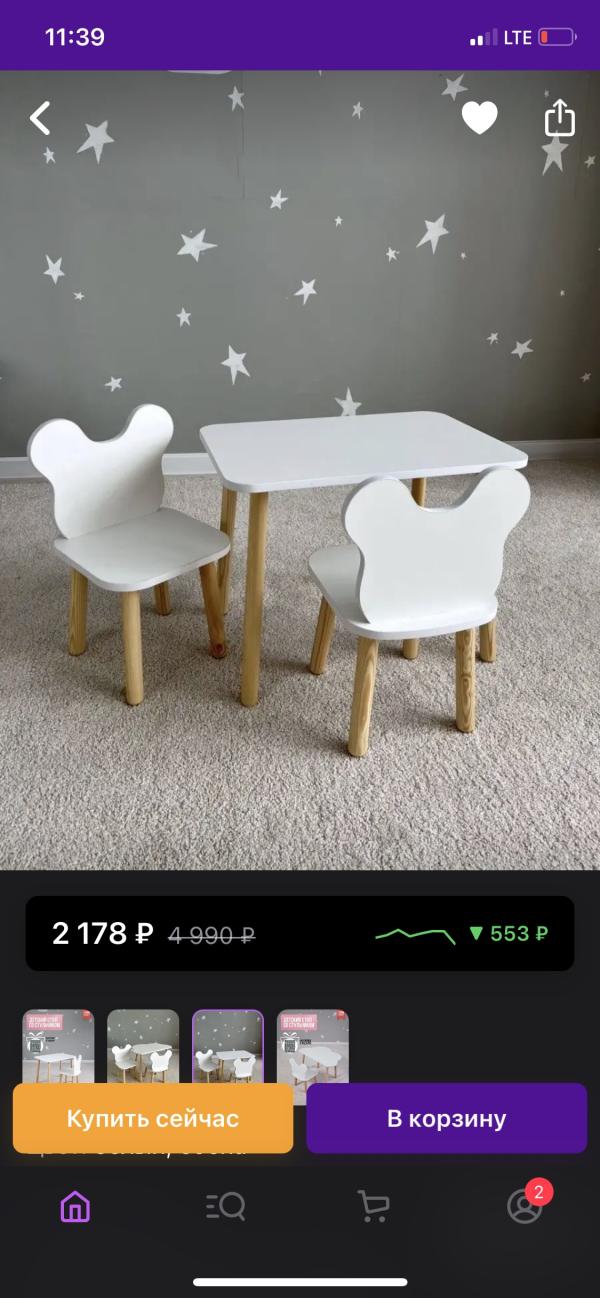Add the item via В корзину
This screenshot has width=600, height=1298.
pos(446,1118)
